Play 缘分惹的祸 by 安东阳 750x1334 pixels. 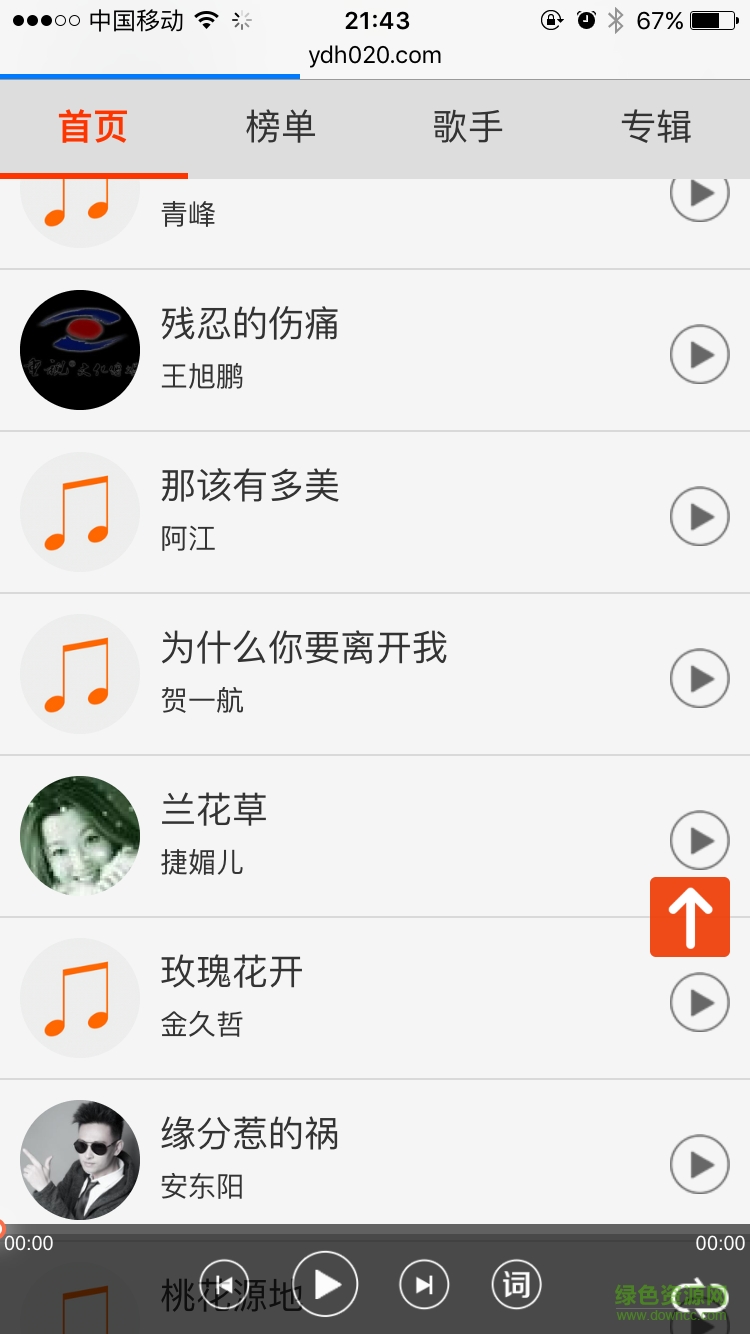[699, 1164]
